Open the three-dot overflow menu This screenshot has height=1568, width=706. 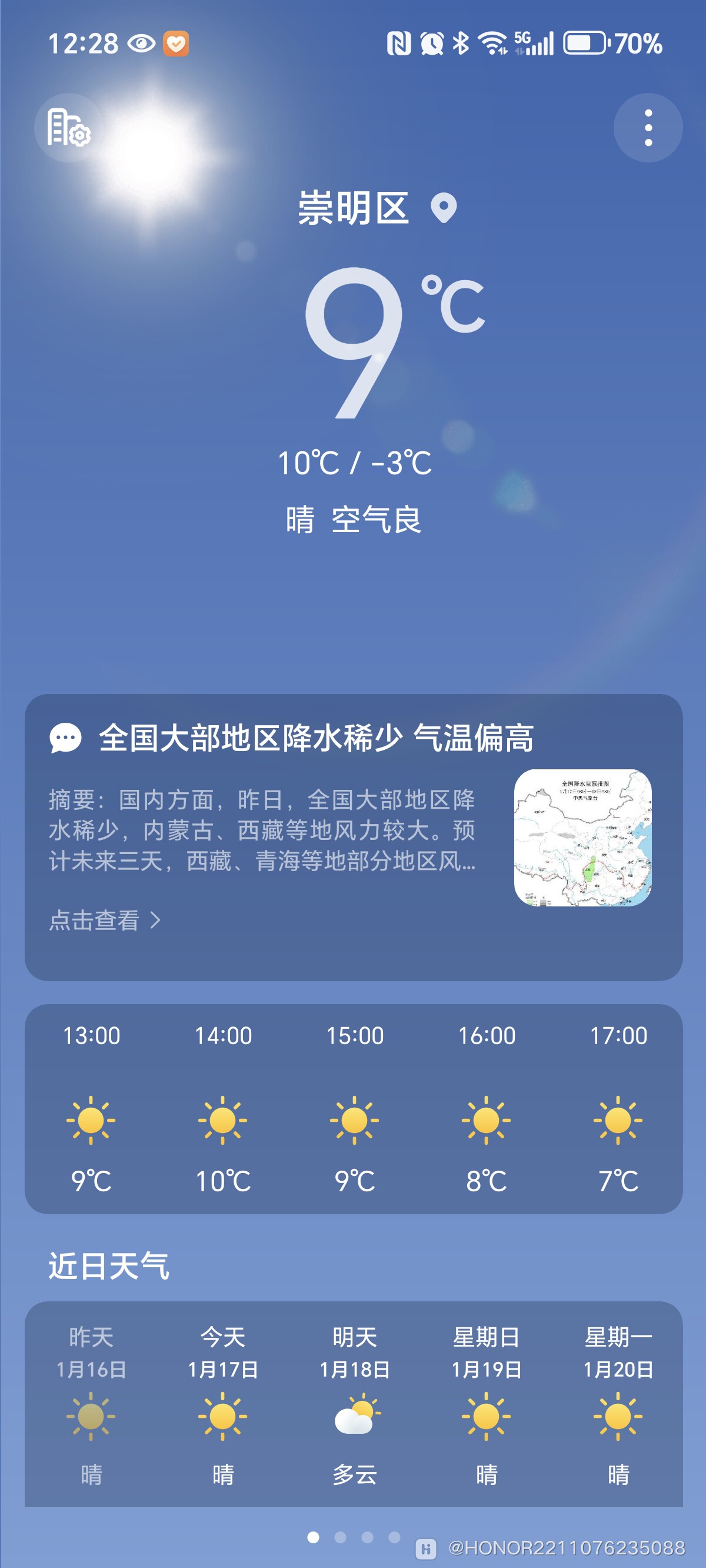(x=648, y=128)
